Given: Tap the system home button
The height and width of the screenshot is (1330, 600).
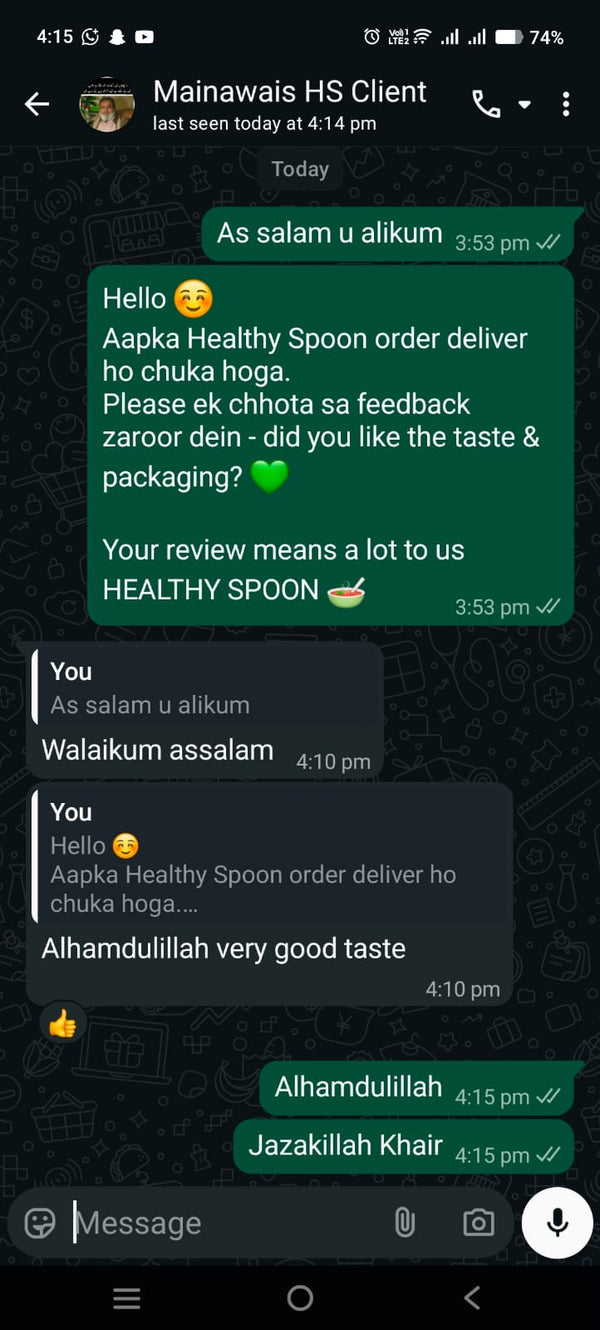Looking at the screenshot, I should pyautogui.click(x=300, y=1298).
